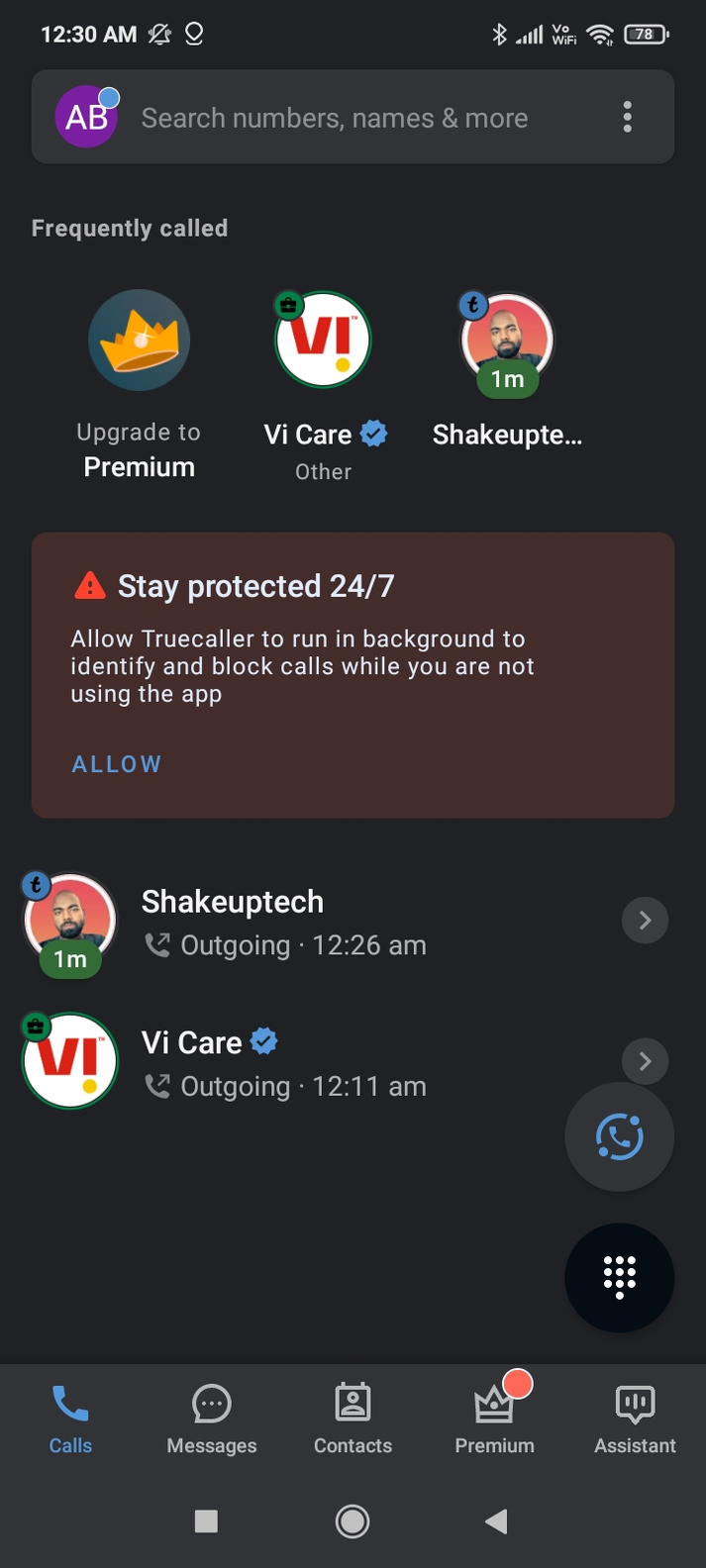The image size is (706, 1568).
Task: Tap the system back button
Action: pyautogui.click(x=497, y=1521)
